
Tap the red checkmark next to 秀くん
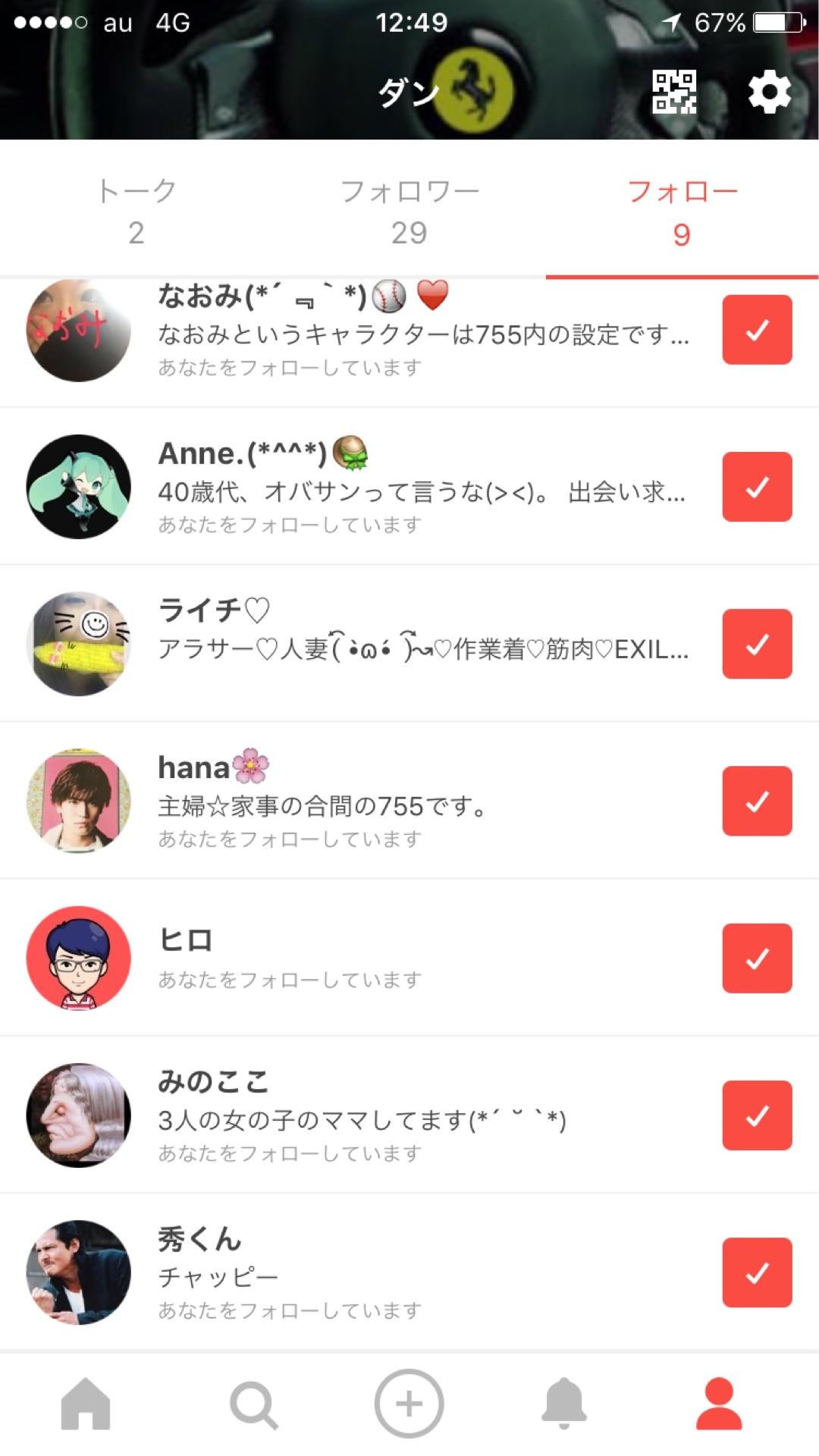point(756,1274)
